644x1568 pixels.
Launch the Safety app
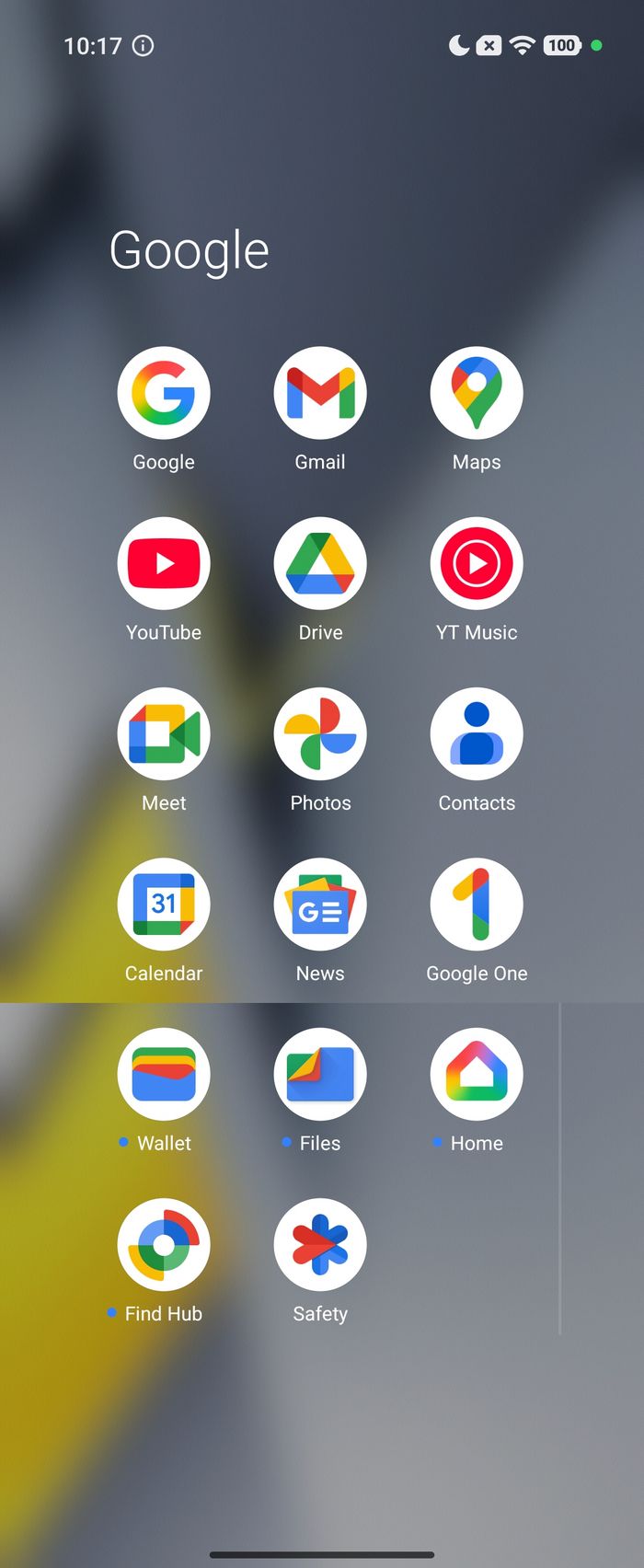(x=320, y=1244)
